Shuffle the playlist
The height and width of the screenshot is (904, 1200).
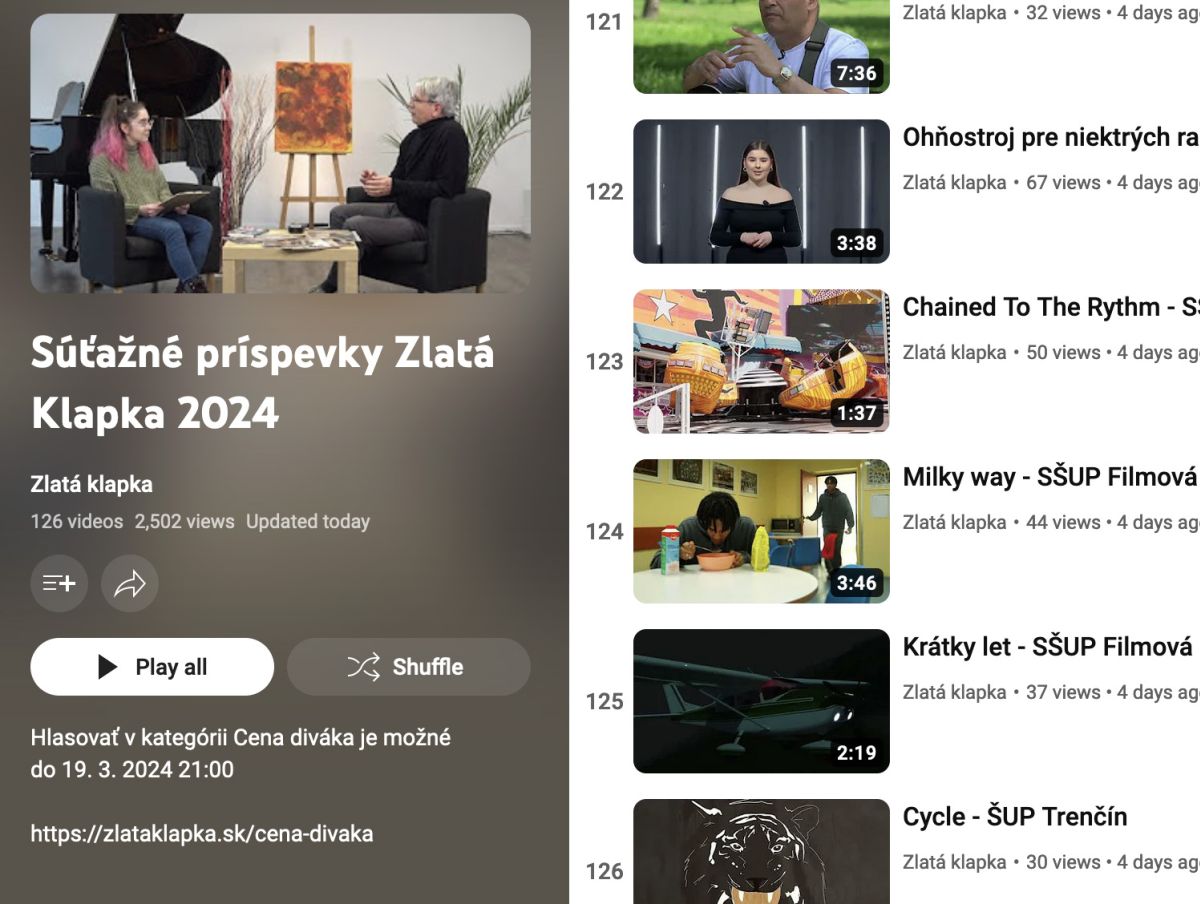click(408, 667)
